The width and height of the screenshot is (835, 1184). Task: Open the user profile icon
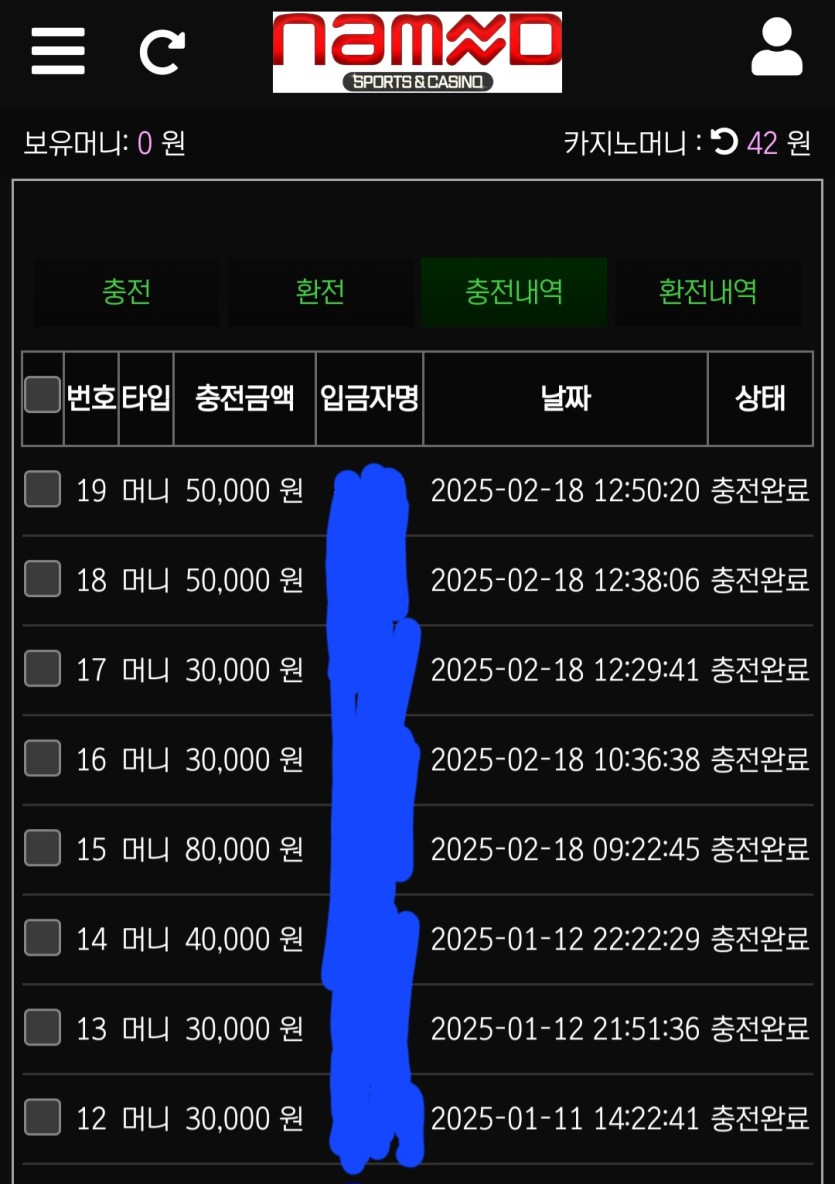(x=777, y=48)
